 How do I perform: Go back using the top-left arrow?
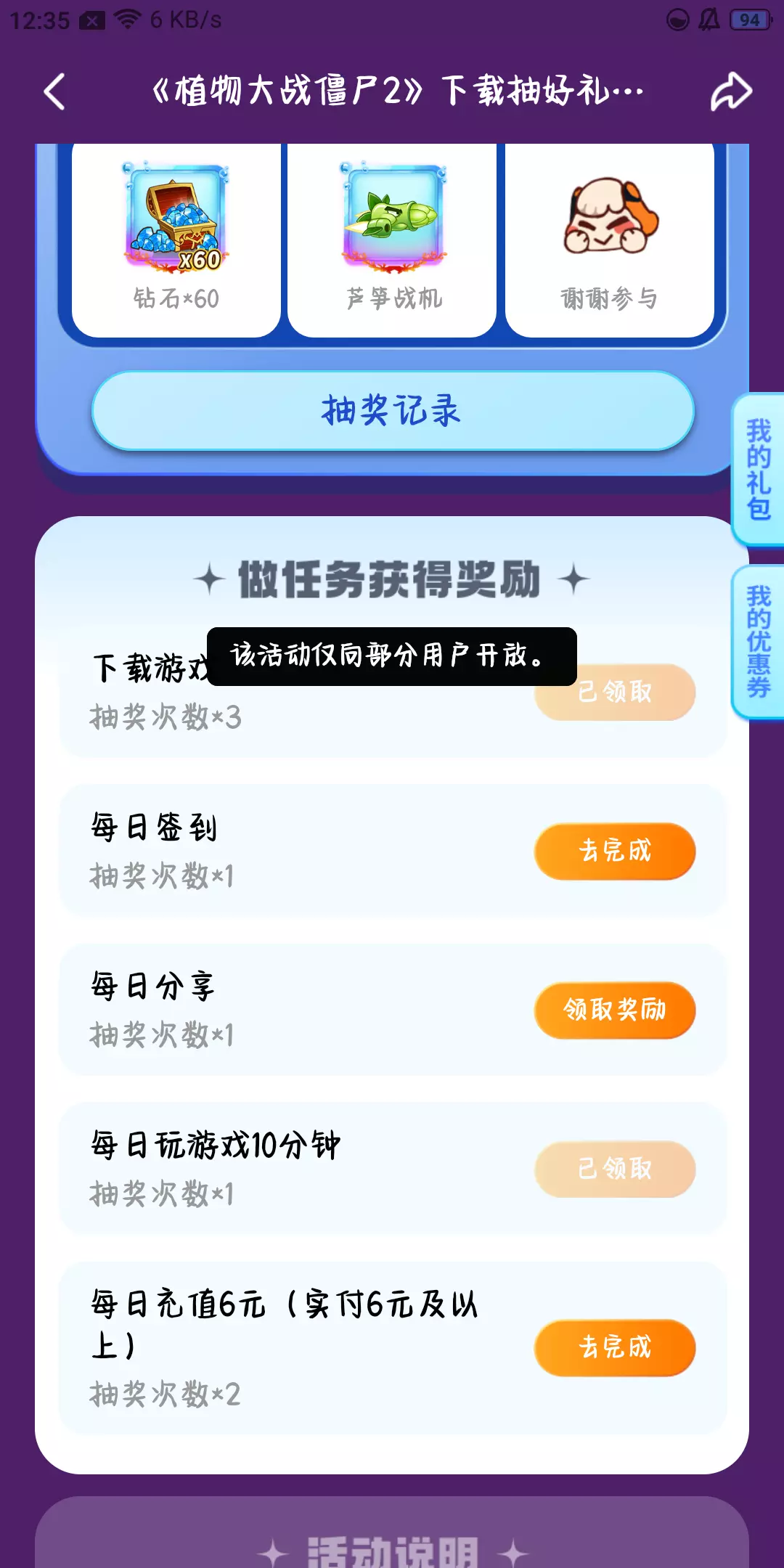[x=54, y=91]
